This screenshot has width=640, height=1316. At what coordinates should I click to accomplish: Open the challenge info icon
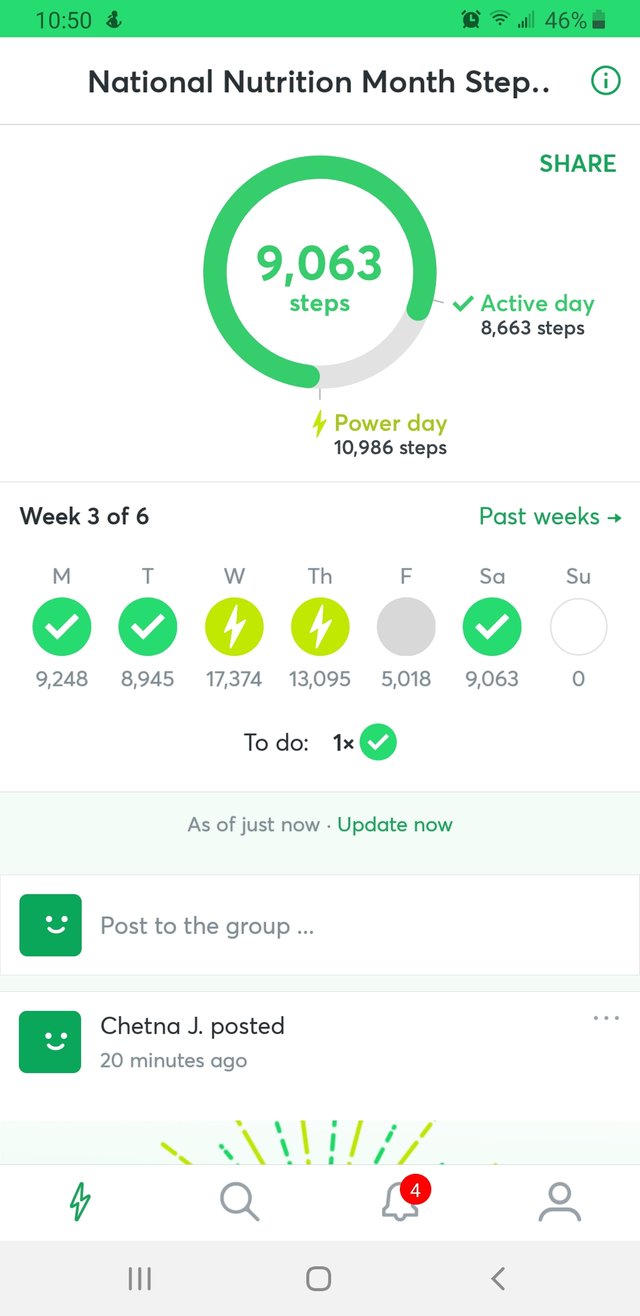click(x=605, y=81)
